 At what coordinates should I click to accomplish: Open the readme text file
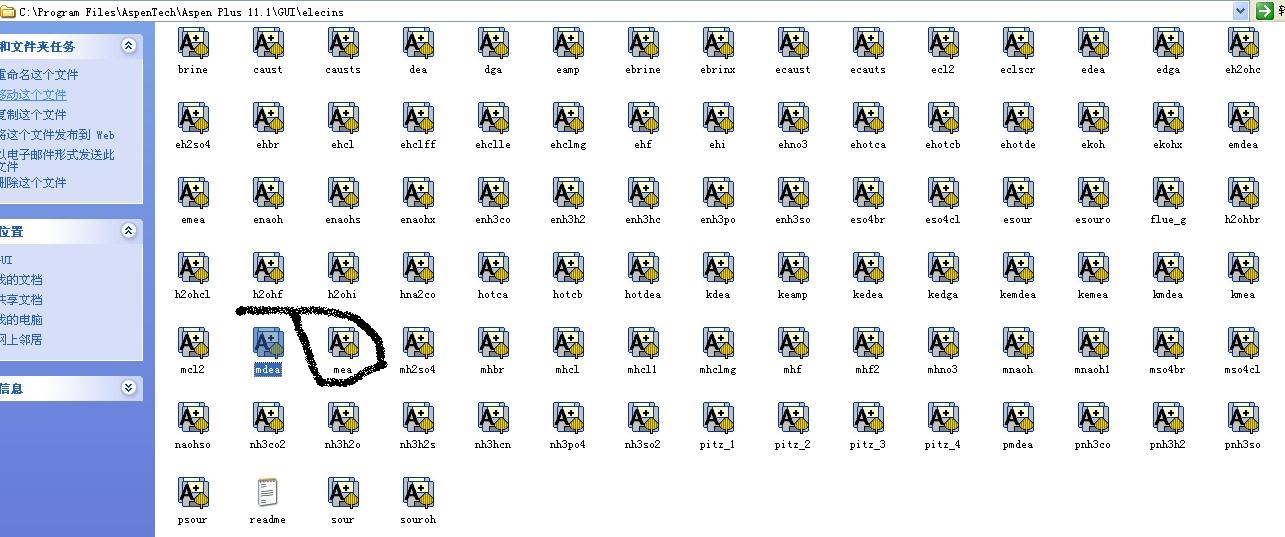click(x=268, y=494)
